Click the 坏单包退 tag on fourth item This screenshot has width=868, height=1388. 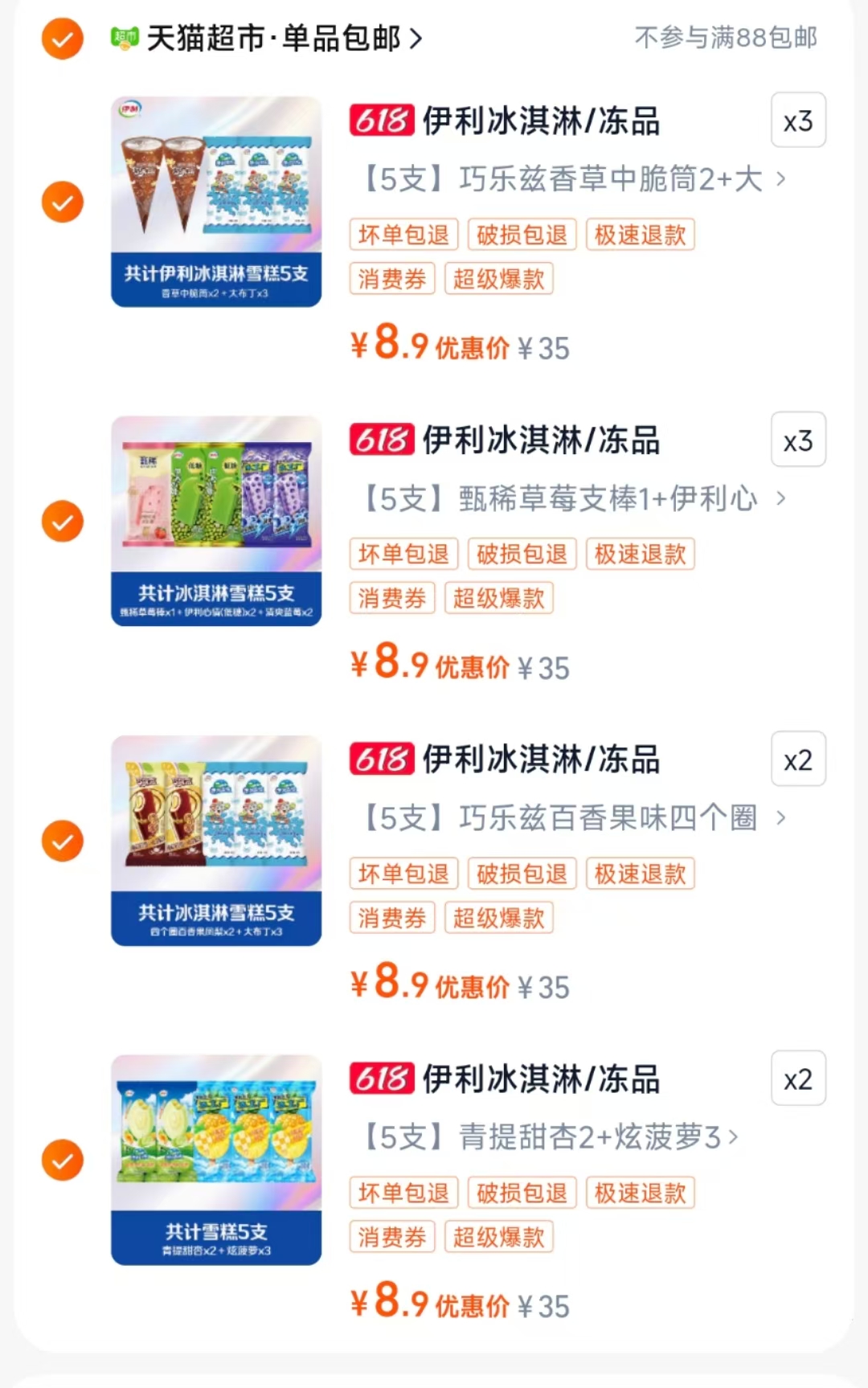tap(403, 1193)
